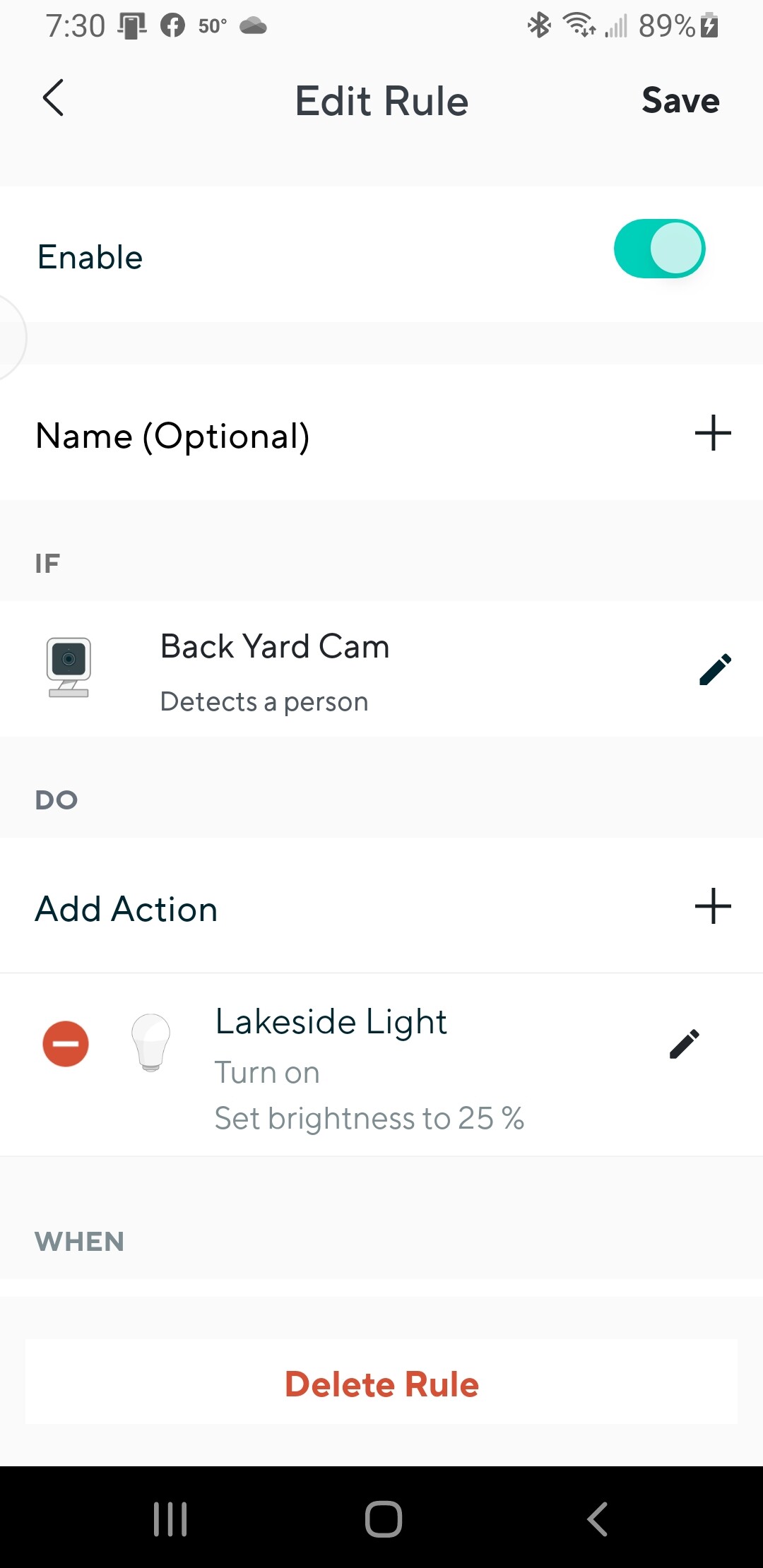The image size is (763, 1568).
Task: Go to the home screen
Action: click(x=384, y=1519)
